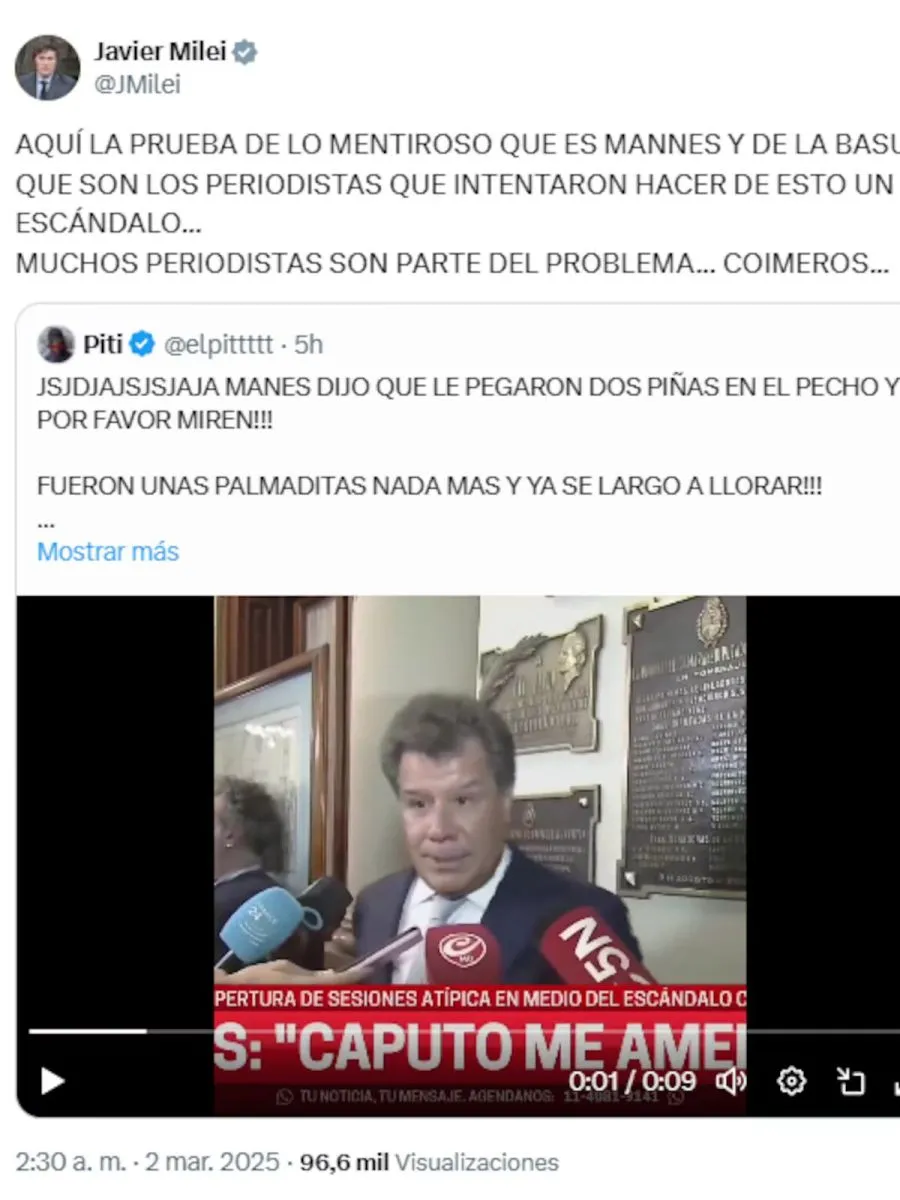Expand quoted post with Mostrar más
This screenshot has width=900, height=1200.
click(x=108, y=551)
